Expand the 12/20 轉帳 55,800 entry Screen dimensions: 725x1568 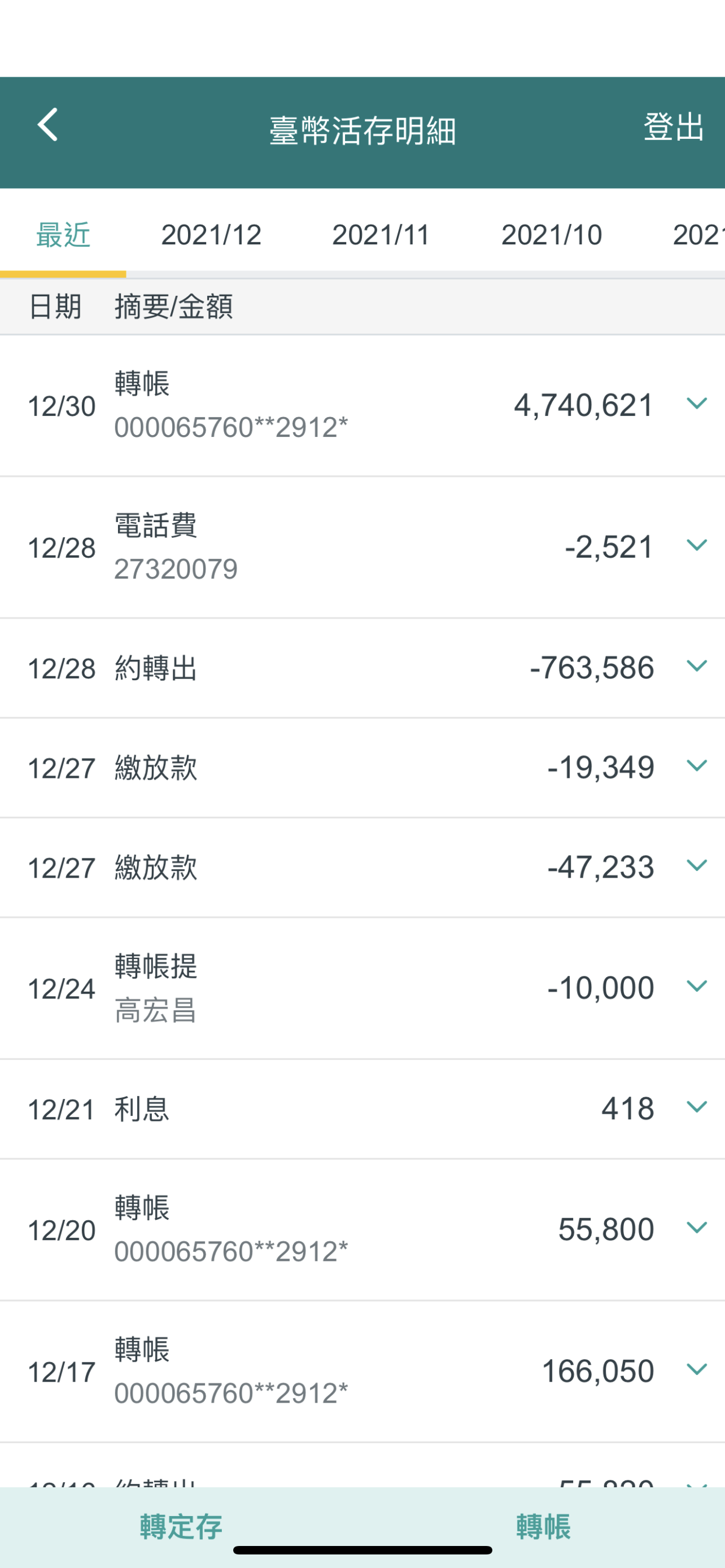coord(696,1228)
